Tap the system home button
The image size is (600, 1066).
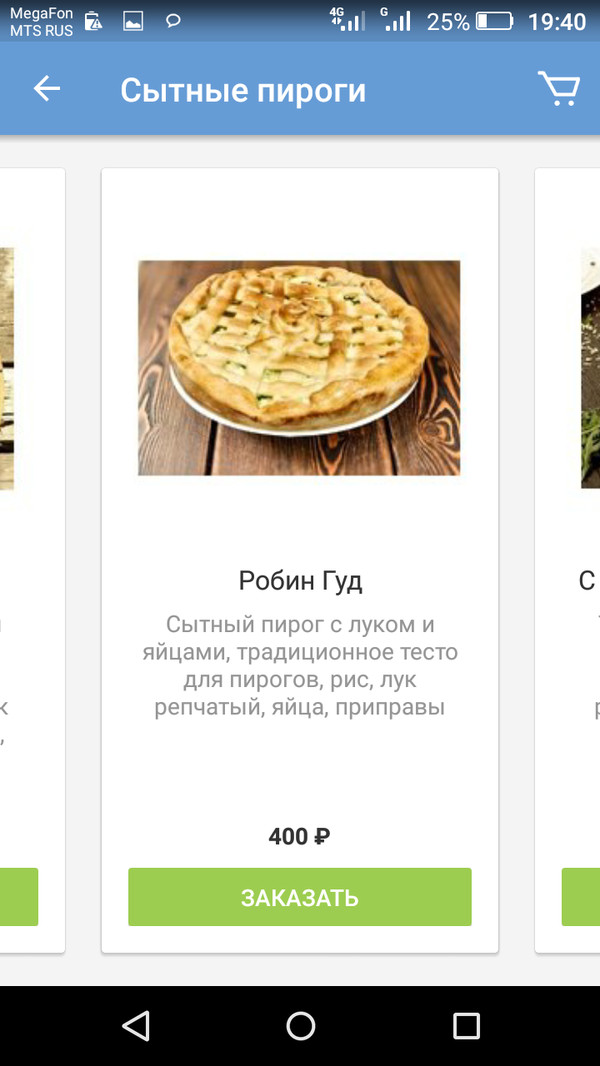click(300, 1025)
